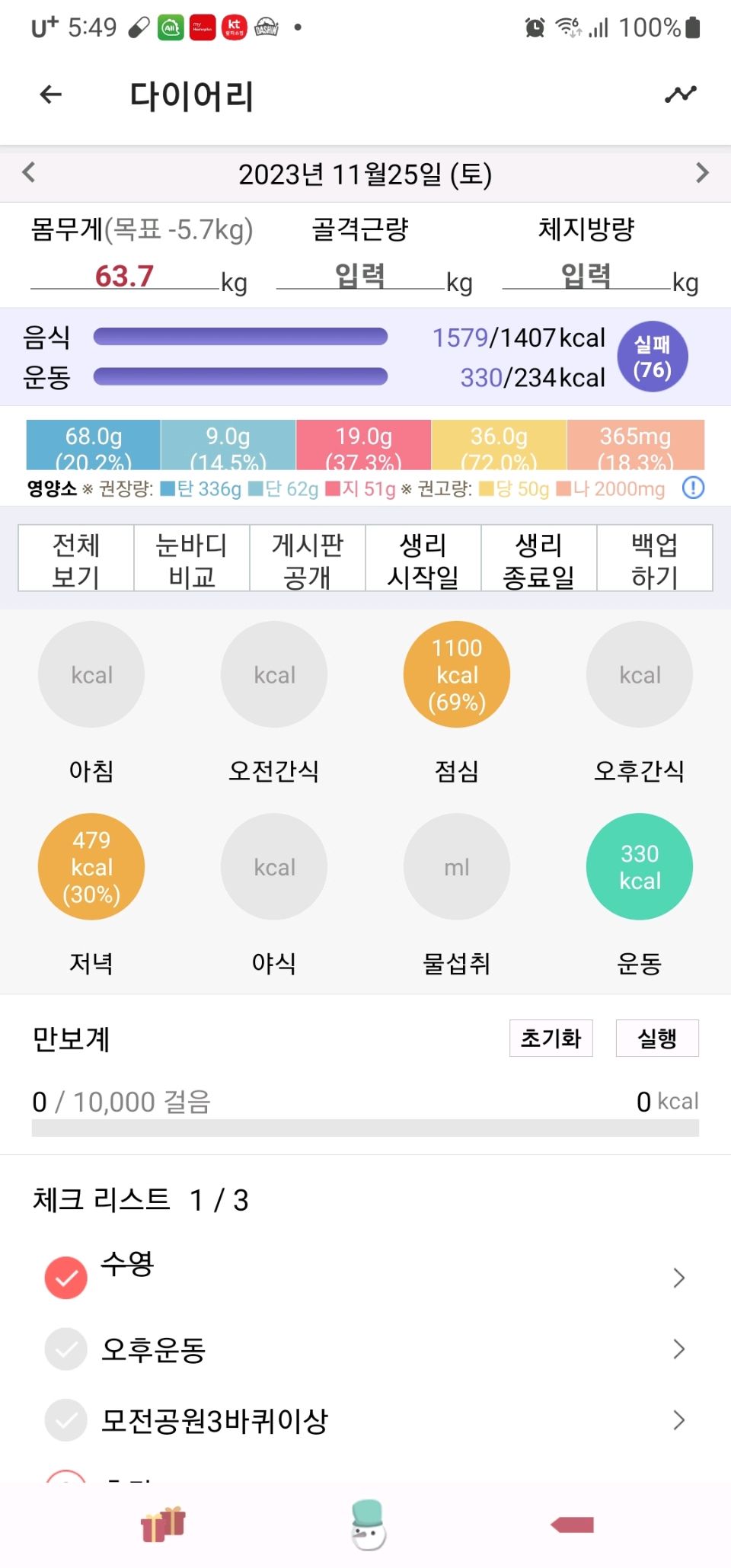Screen dimensions: 731x1568
Task: Start the pedometer with 실행
Action: click(656, 1038)
